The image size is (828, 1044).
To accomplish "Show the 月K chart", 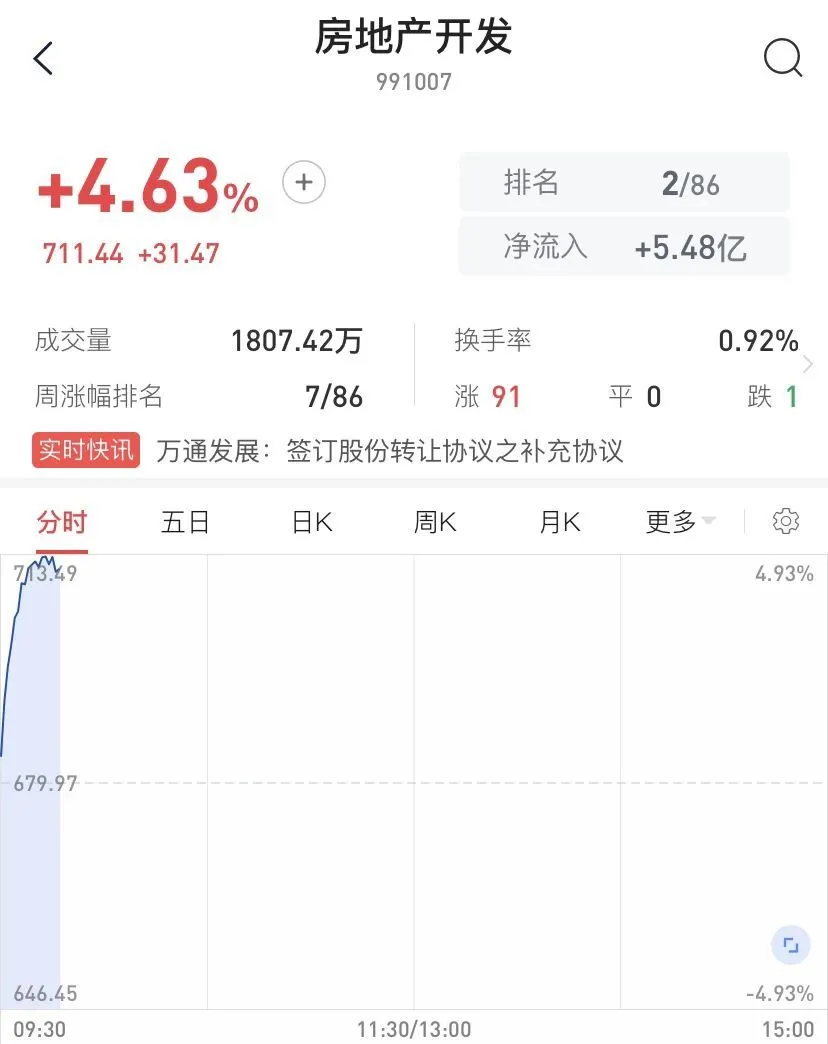I will (559, 522).
